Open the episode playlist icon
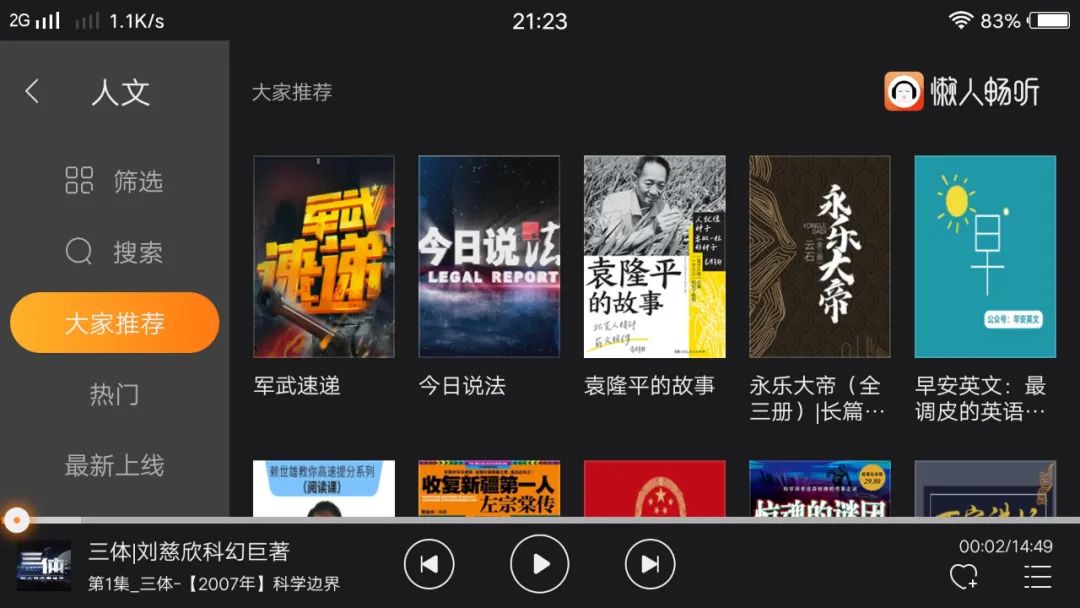This screenshot has height=608, width=1080. [x=1038, y=577]
